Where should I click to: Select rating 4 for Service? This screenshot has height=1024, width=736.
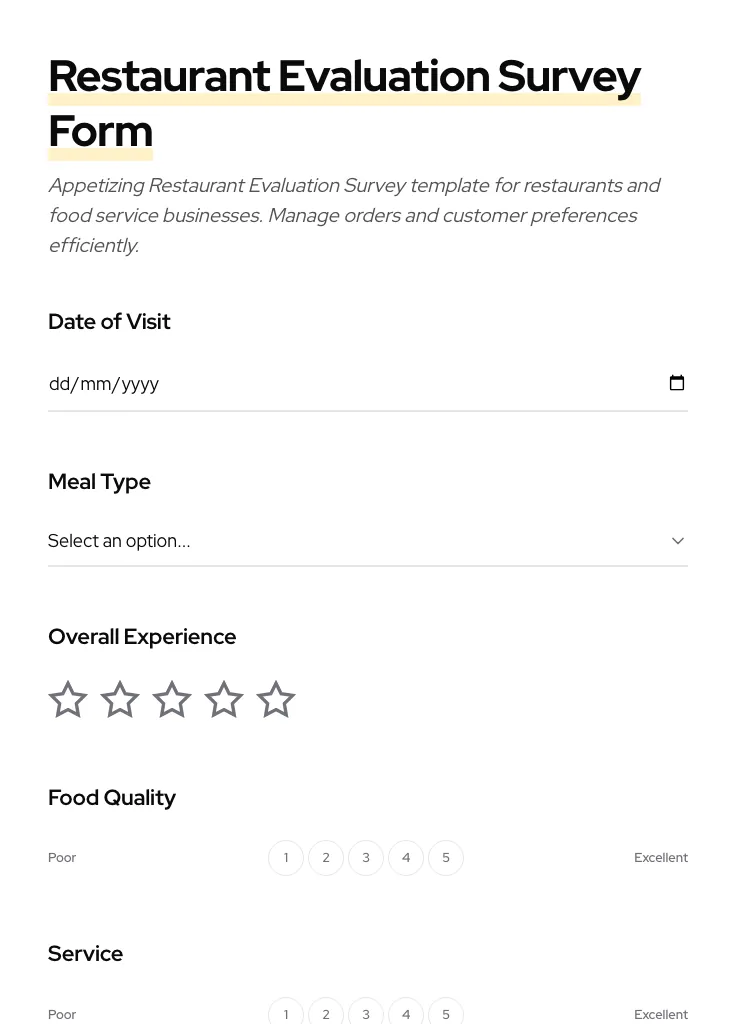pyautogui.click(x=405, y=1013)
